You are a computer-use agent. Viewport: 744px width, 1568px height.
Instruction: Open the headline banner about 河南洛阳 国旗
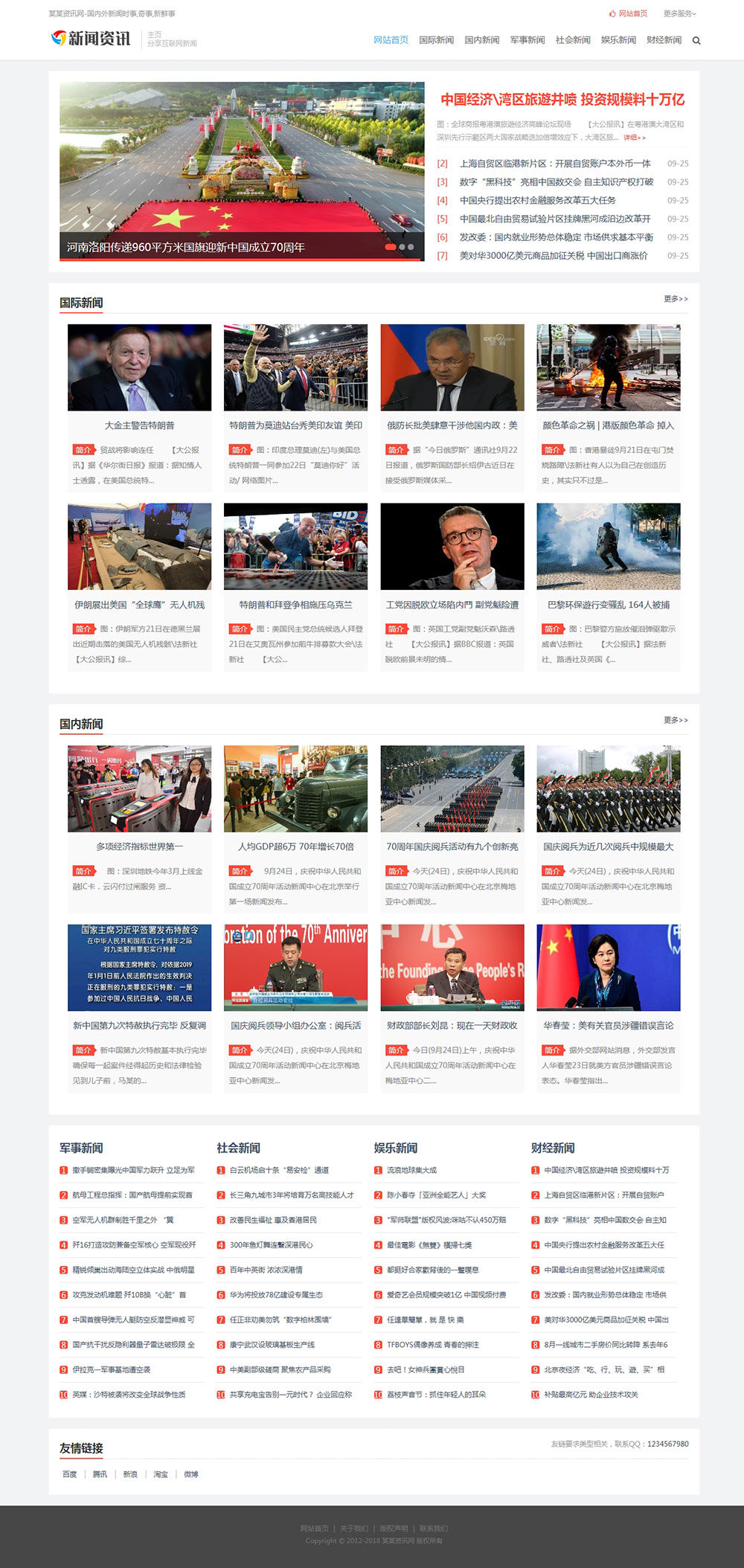[242, 171]
